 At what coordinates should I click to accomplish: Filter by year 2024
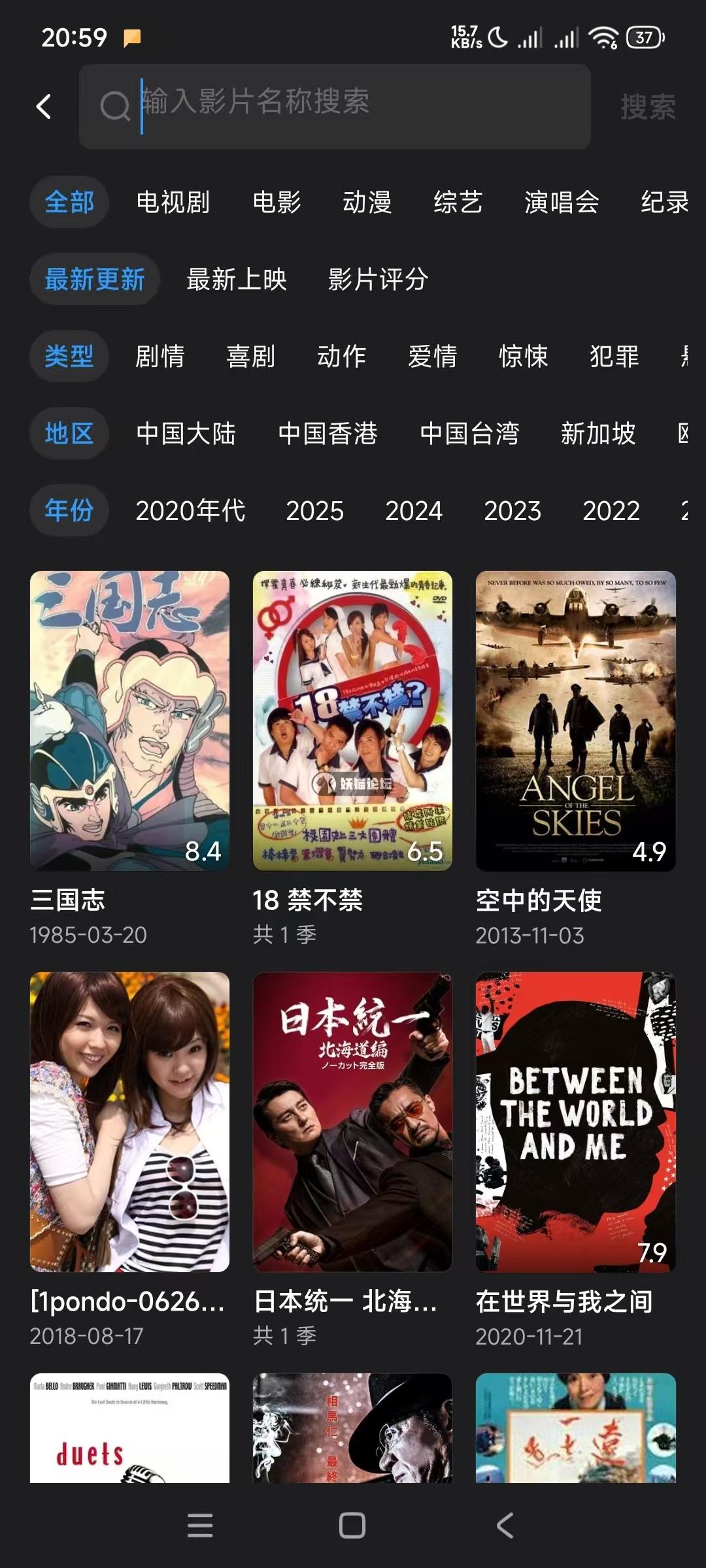[414, 510]
